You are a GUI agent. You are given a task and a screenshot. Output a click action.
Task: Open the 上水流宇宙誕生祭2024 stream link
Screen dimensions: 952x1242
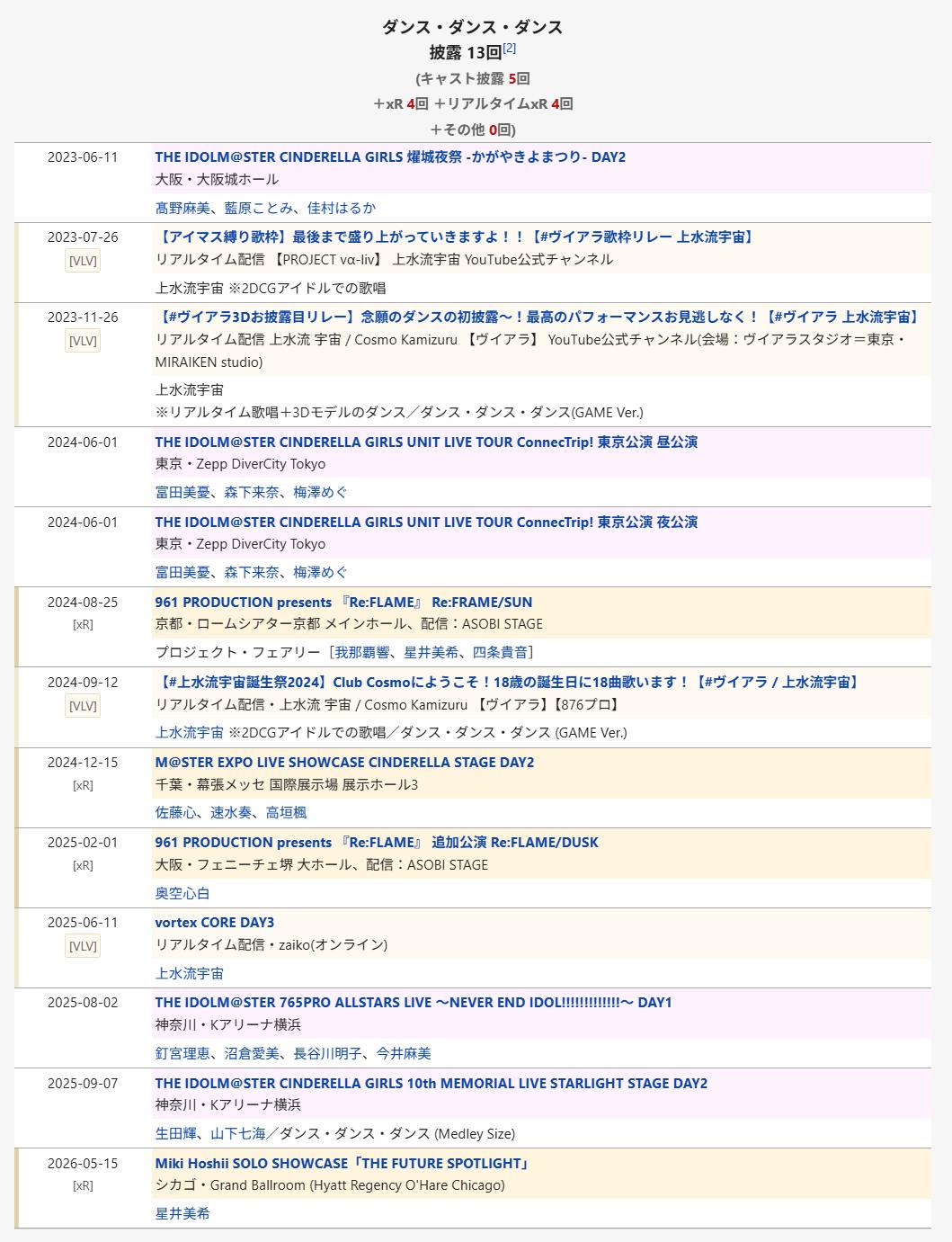click(509, 683)
